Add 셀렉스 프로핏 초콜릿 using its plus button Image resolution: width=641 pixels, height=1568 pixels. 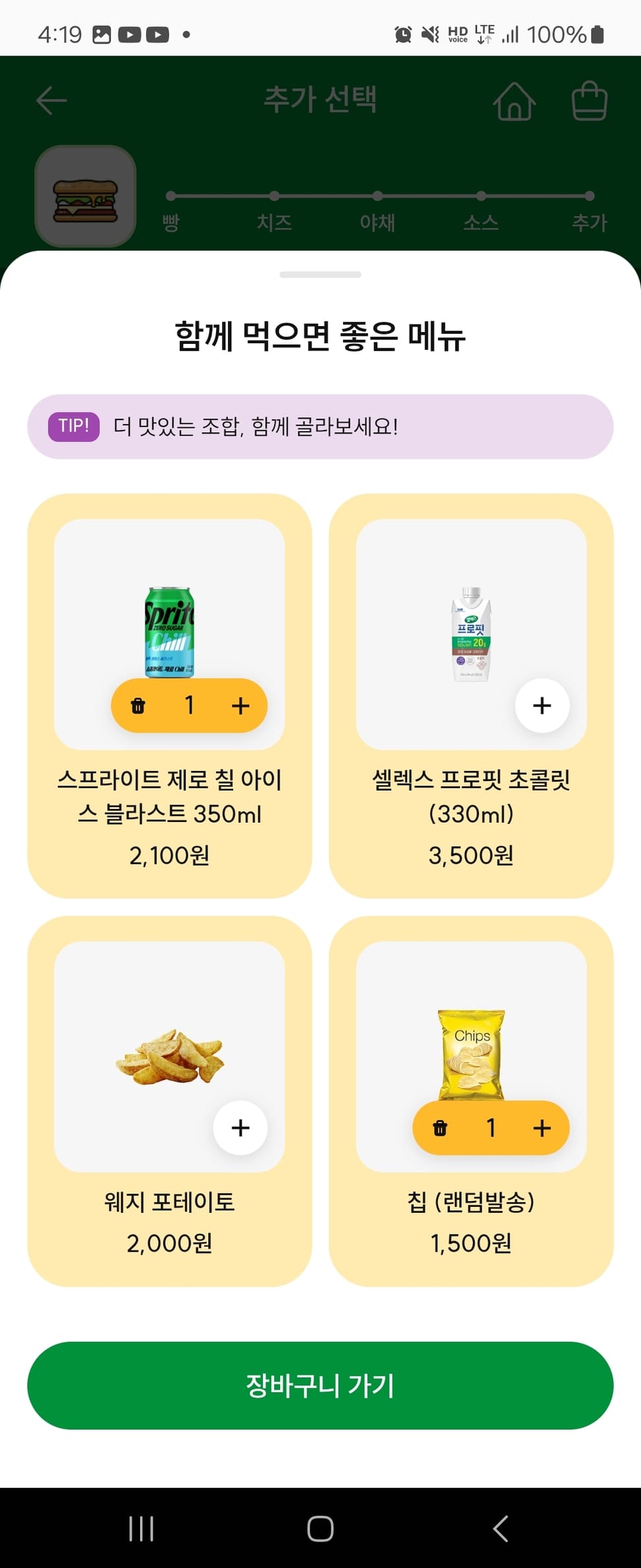pos(542,706)
